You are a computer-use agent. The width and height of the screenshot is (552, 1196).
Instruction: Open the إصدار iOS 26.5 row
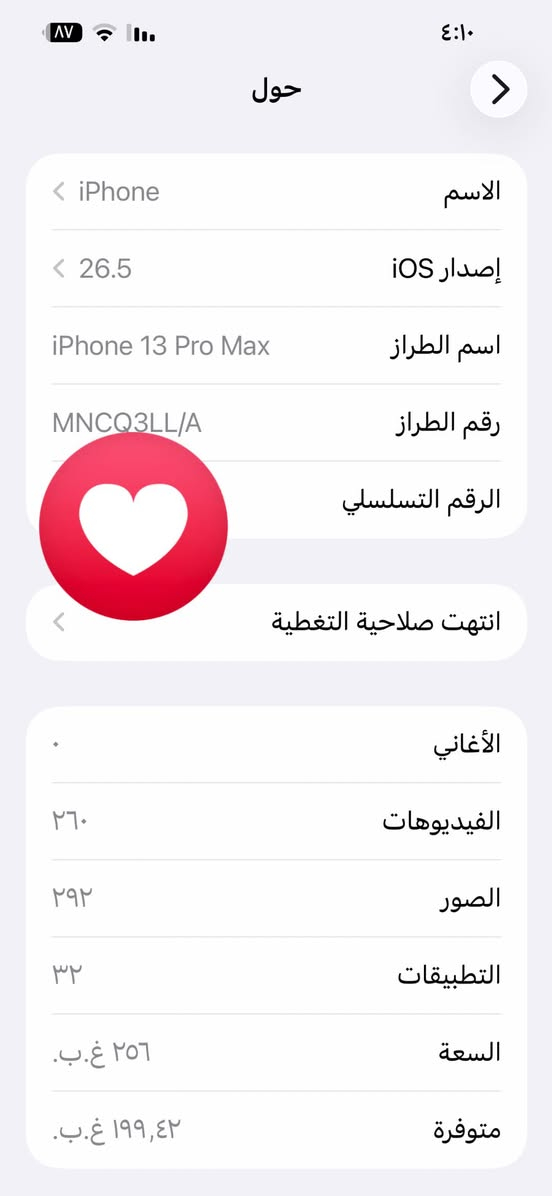pos(276,268)
